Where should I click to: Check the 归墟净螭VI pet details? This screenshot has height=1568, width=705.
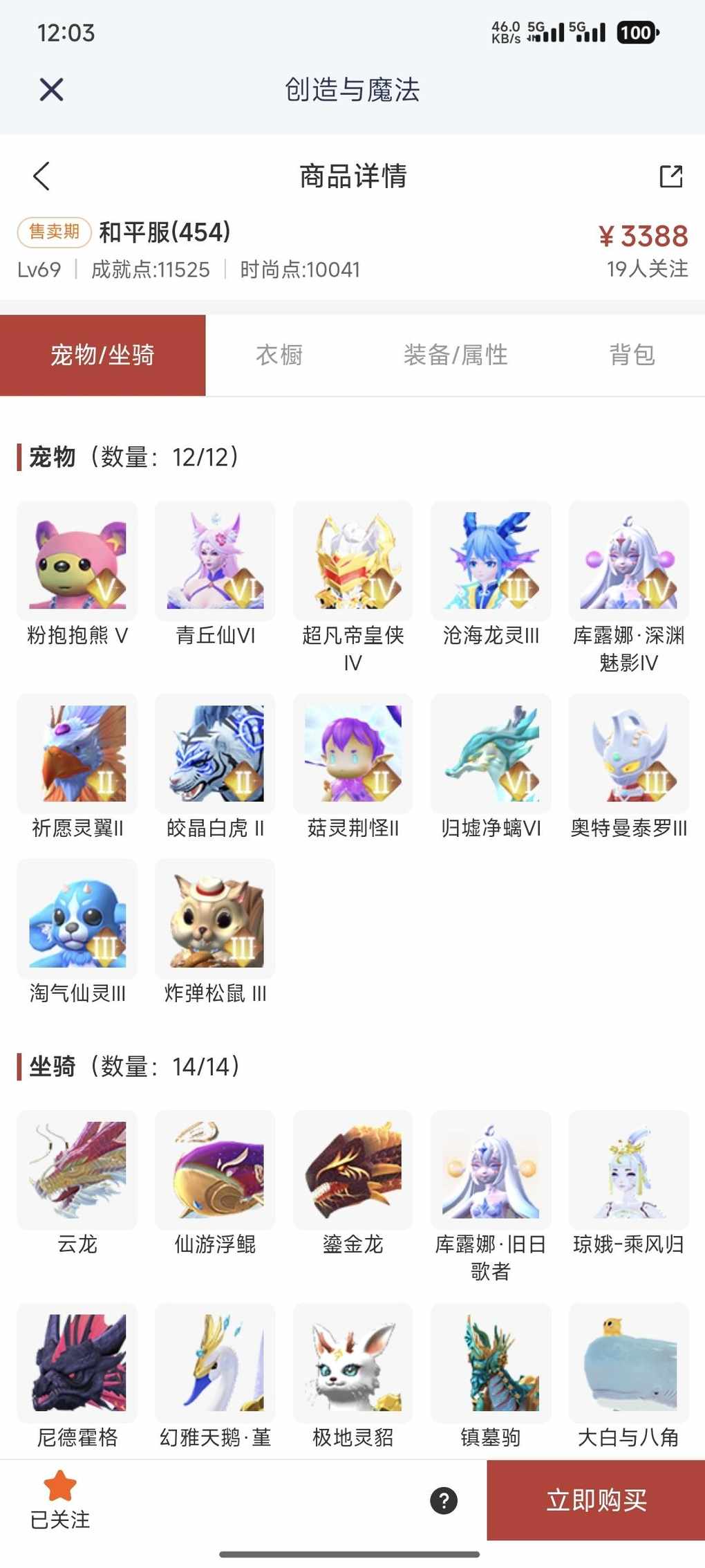pyautogui.click(x=491, y=753)
